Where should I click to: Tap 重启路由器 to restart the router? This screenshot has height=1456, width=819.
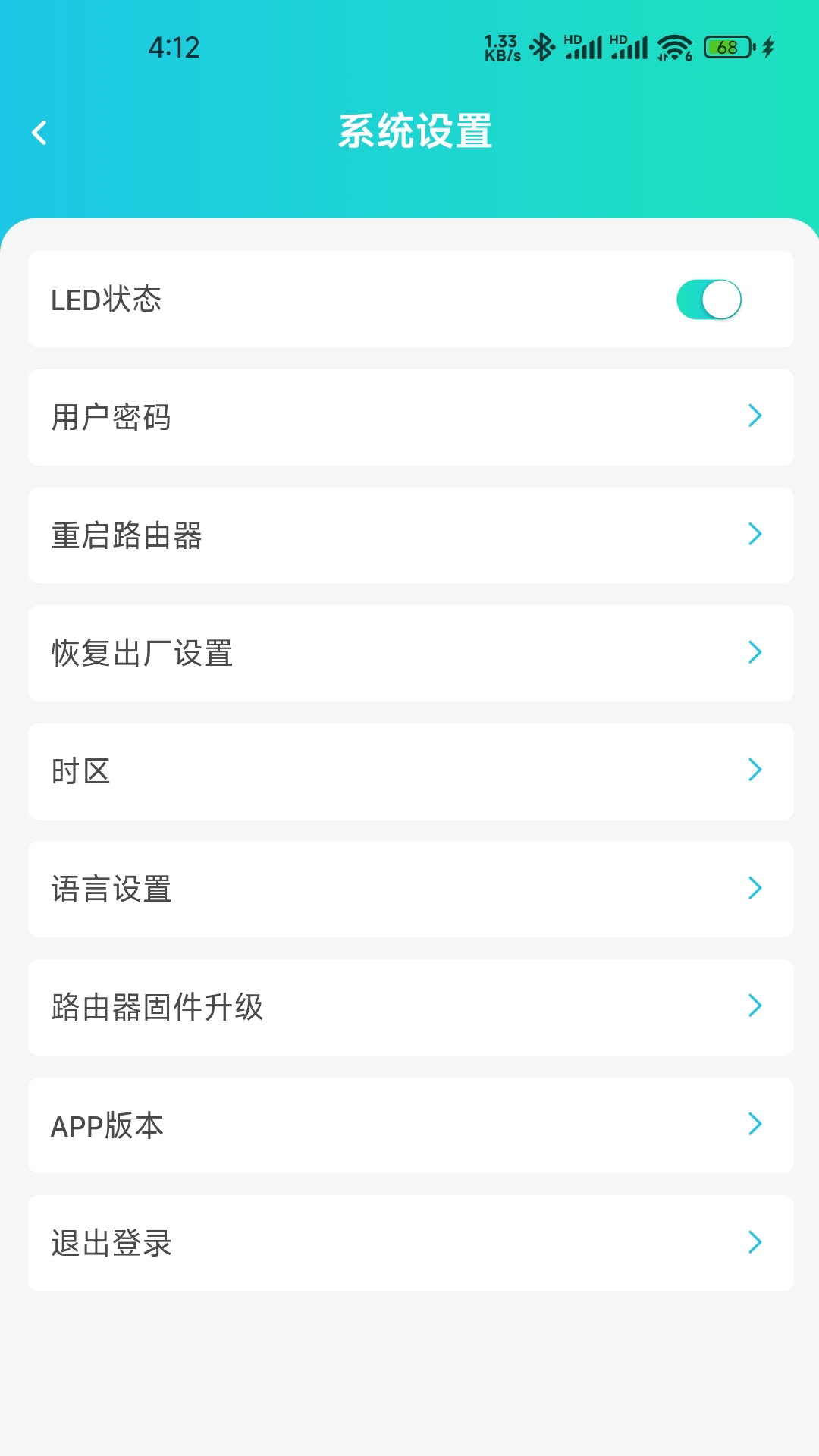(409, 535)
